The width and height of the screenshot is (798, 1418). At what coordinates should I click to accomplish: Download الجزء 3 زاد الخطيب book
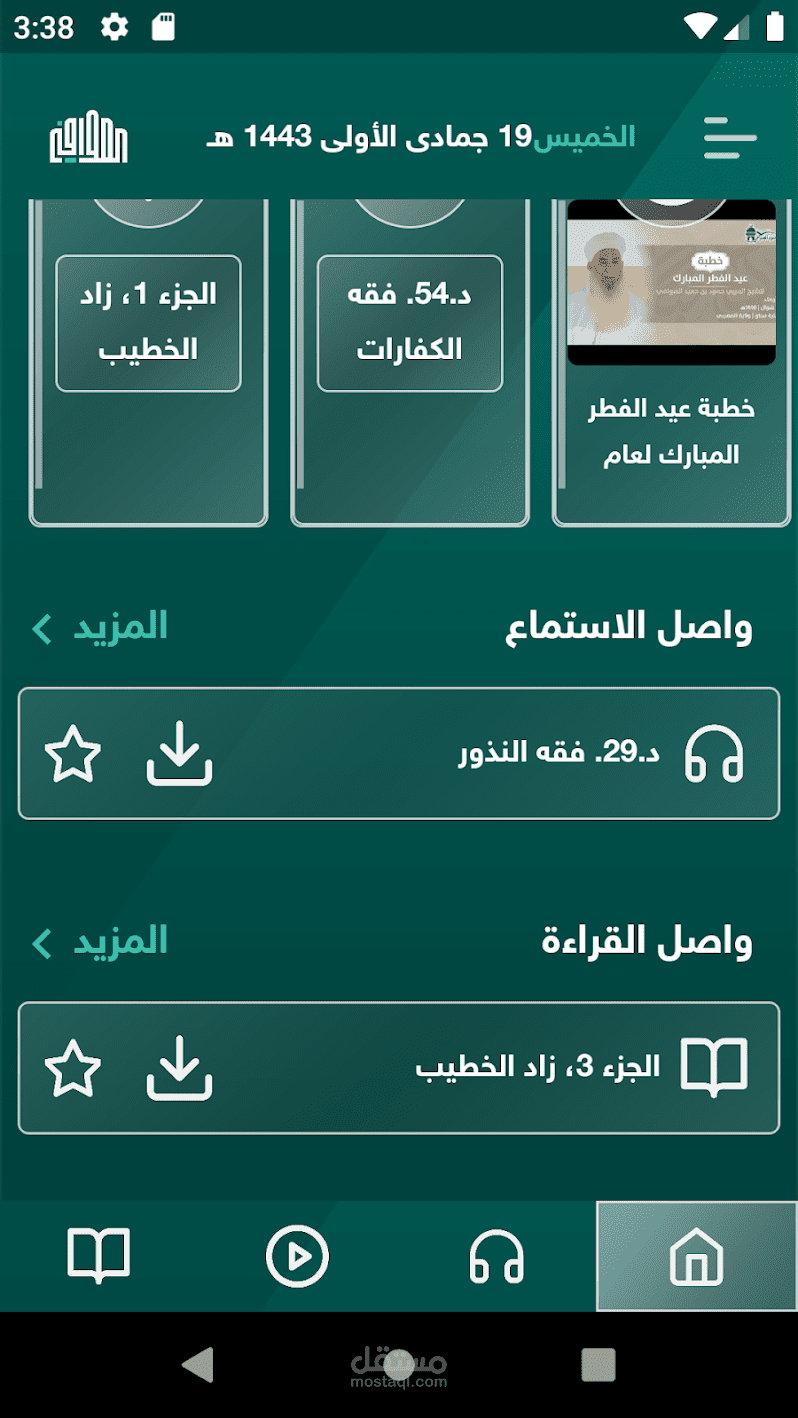click(180, 1067)
